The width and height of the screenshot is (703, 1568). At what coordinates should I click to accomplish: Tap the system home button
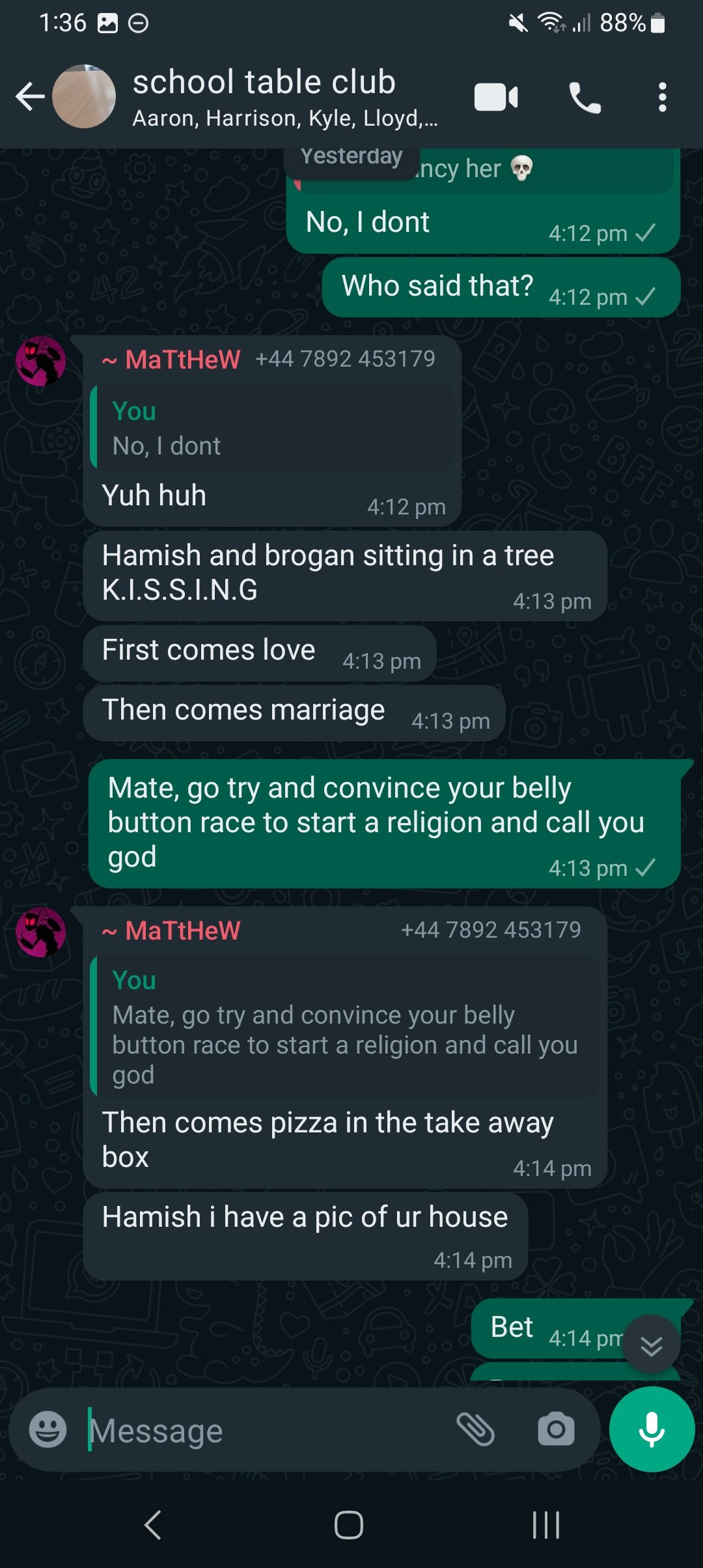[x=349, y=1525]
